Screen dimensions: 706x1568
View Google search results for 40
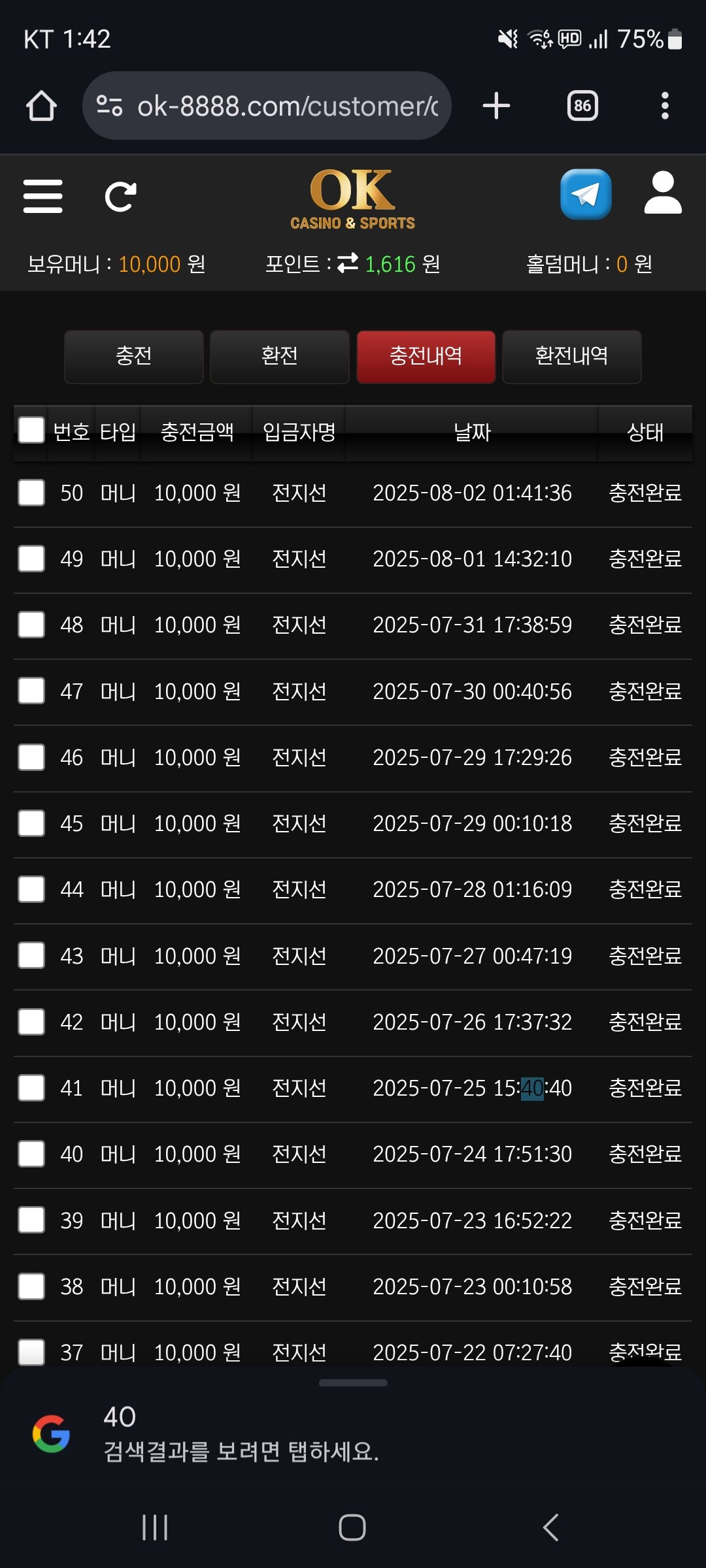click(241, 1434)
